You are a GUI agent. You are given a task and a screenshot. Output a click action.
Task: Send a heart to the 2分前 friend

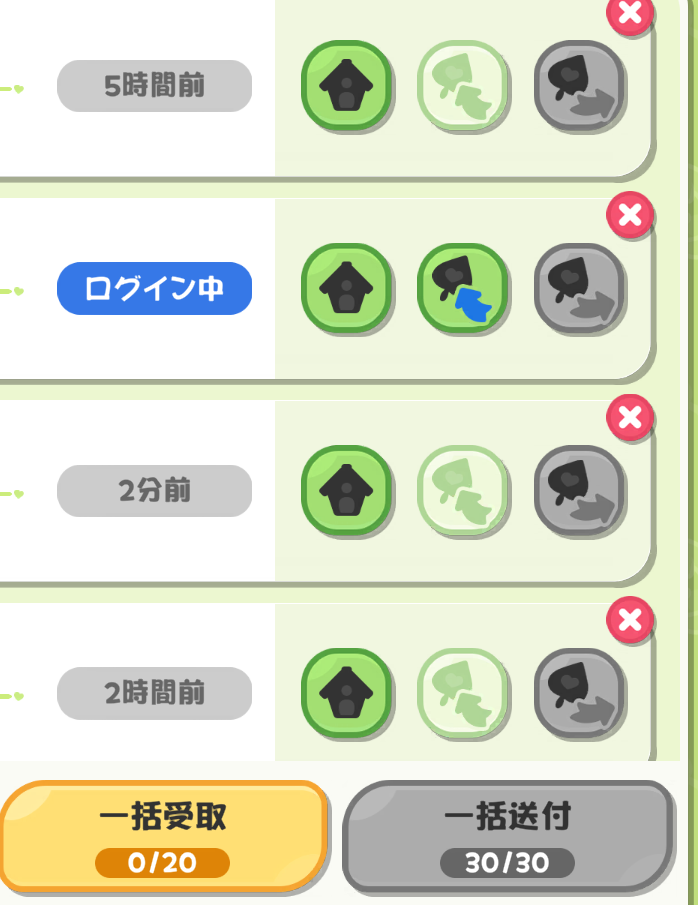pyautogui.click(x=579, y=490)
